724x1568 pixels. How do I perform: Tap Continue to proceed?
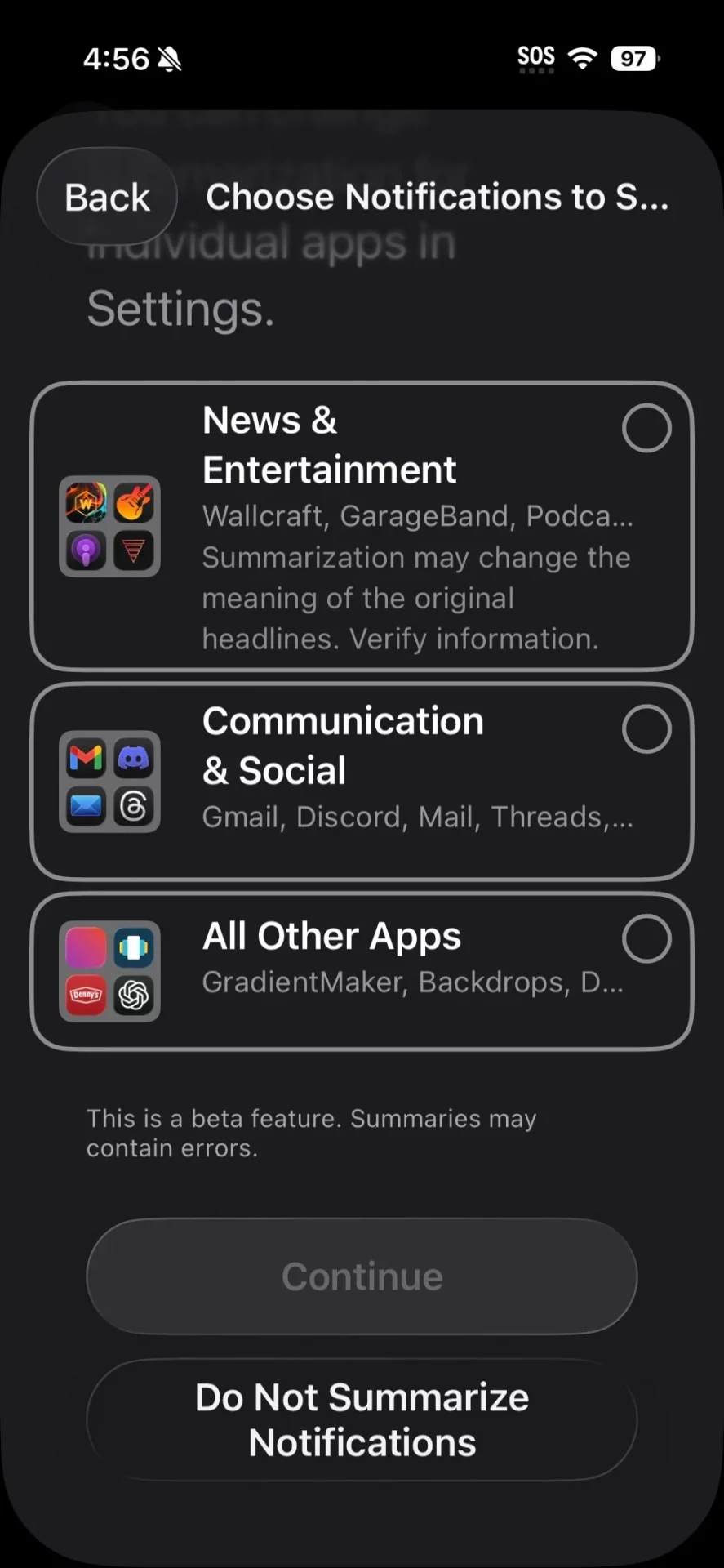(x=362, y=1276)
